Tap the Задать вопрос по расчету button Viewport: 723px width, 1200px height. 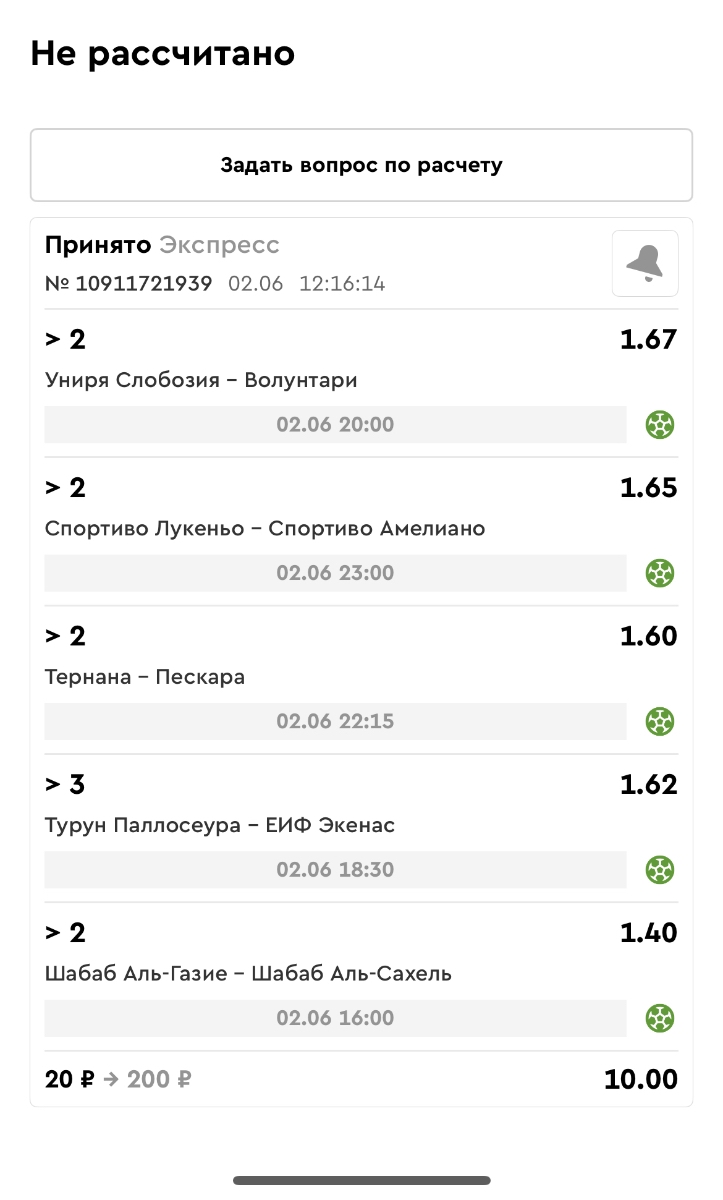[x=361, y=165]
